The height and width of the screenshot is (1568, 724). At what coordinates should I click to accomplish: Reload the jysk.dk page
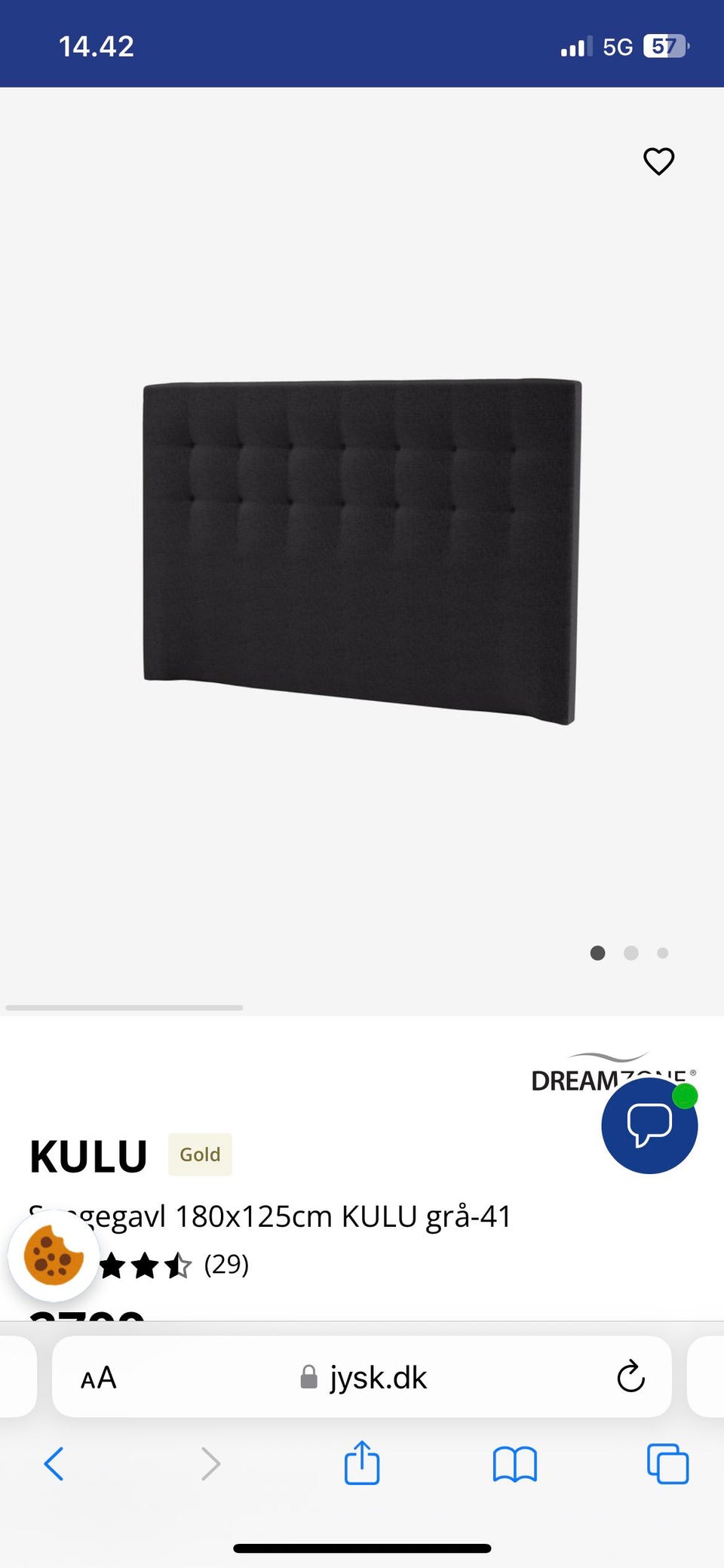click(630, 1376)
